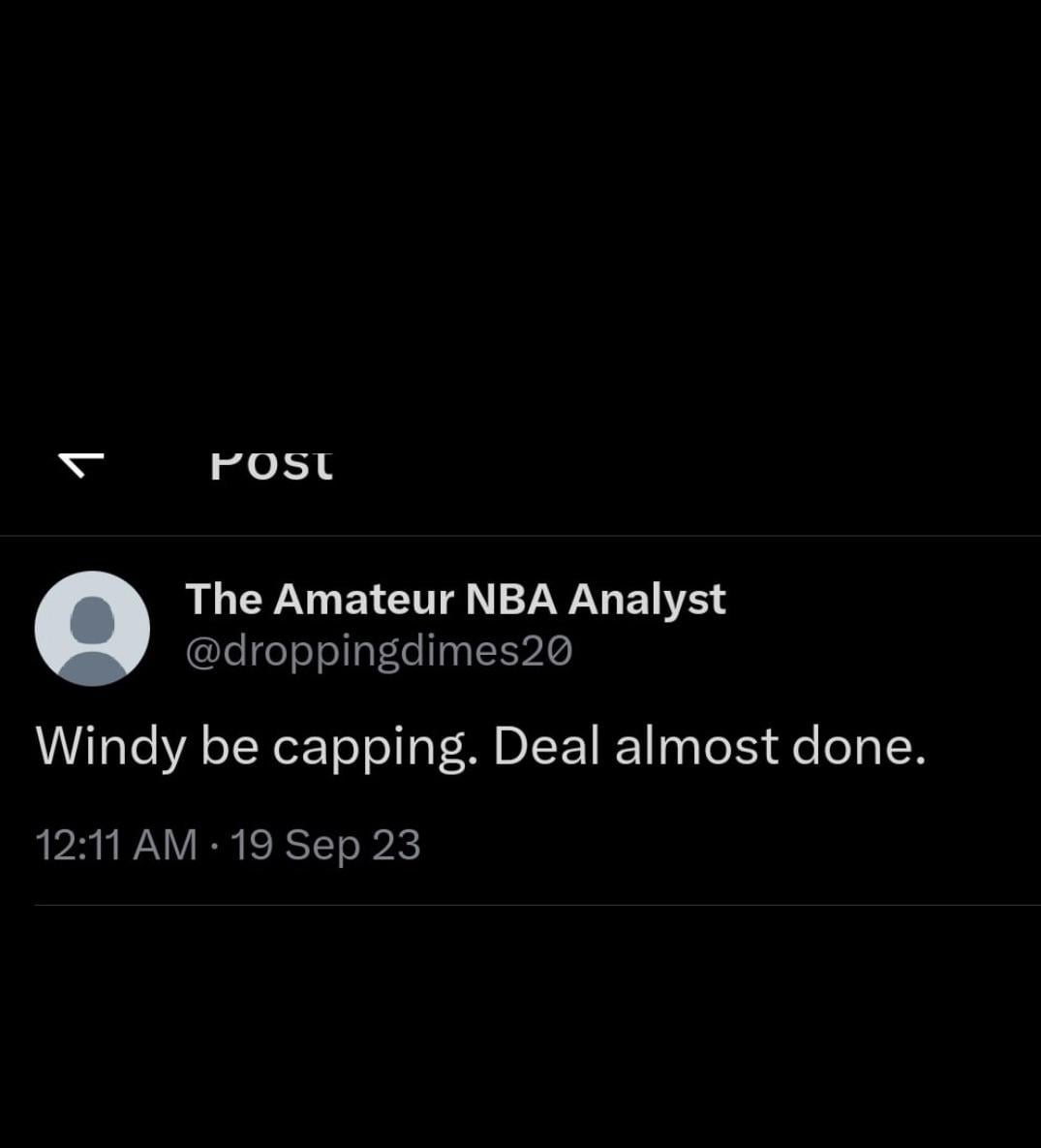Tap the name The Amateur NBA Analyst
This screenshot has height=1148, width=1041.
(x=455, y=599)
